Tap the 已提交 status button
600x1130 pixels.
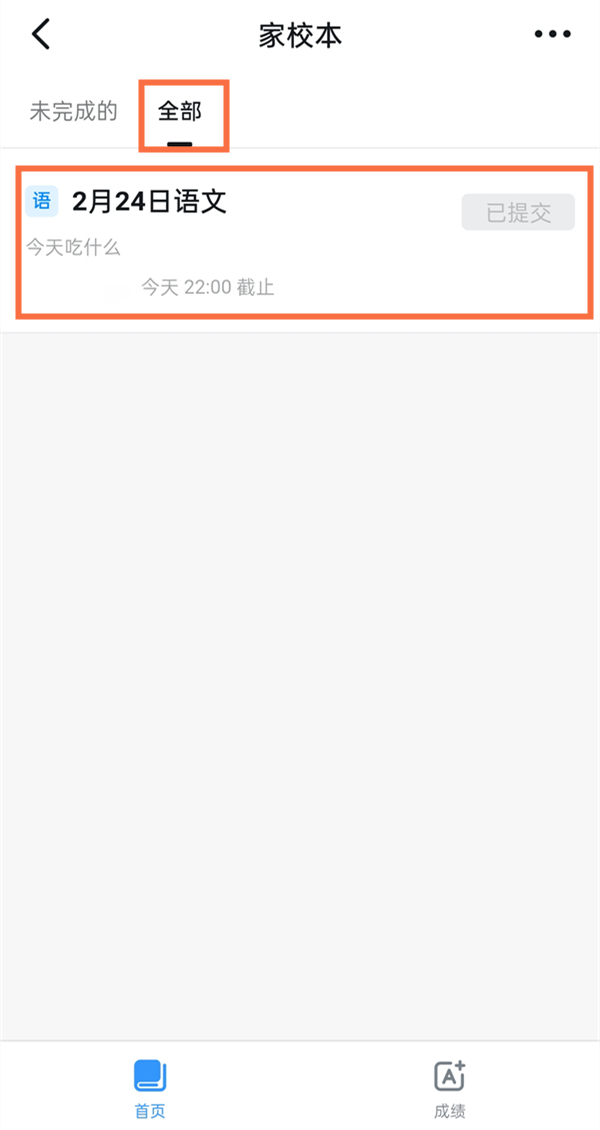click(x=518, y=212)
